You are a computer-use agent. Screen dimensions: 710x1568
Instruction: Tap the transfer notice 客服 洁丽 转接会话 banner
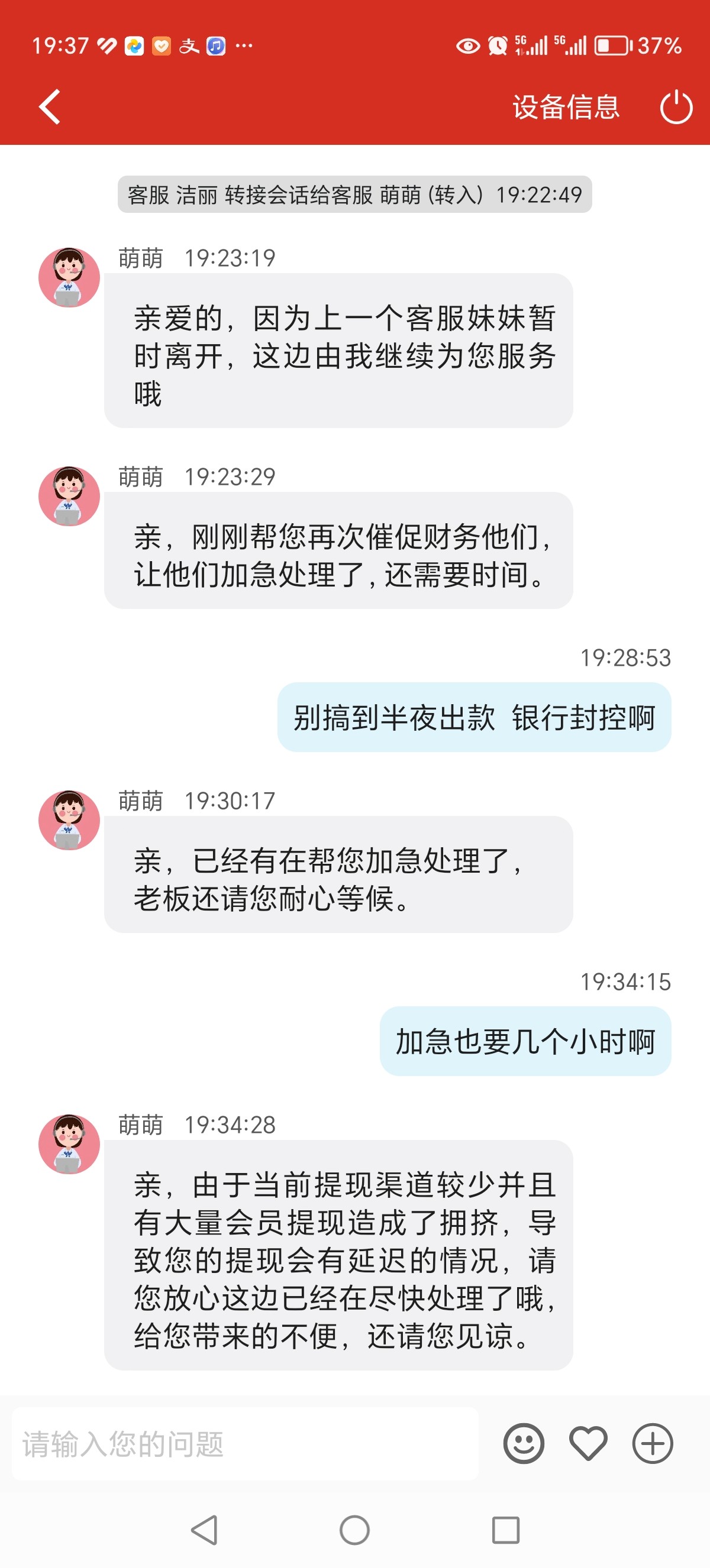tap(355, 195)
